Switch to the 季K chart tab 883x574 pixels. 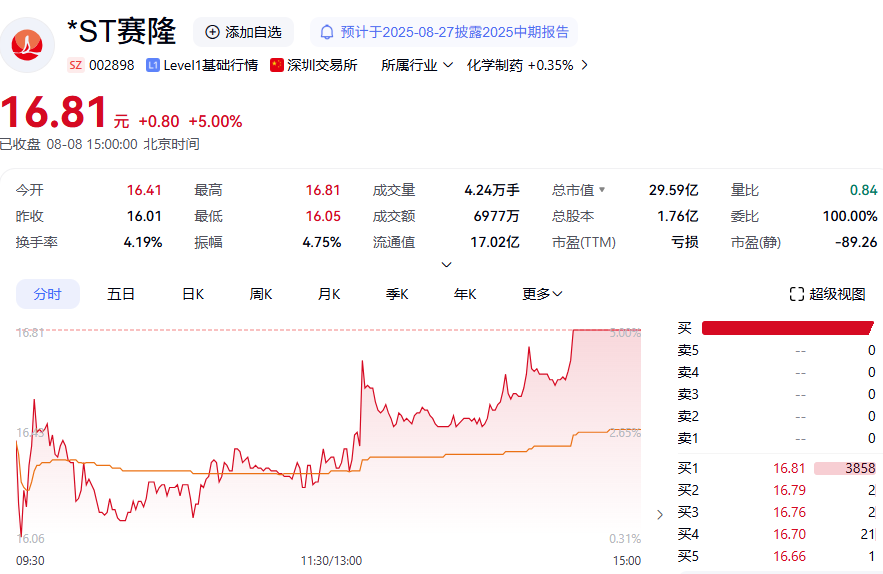[x=397, y=294]
